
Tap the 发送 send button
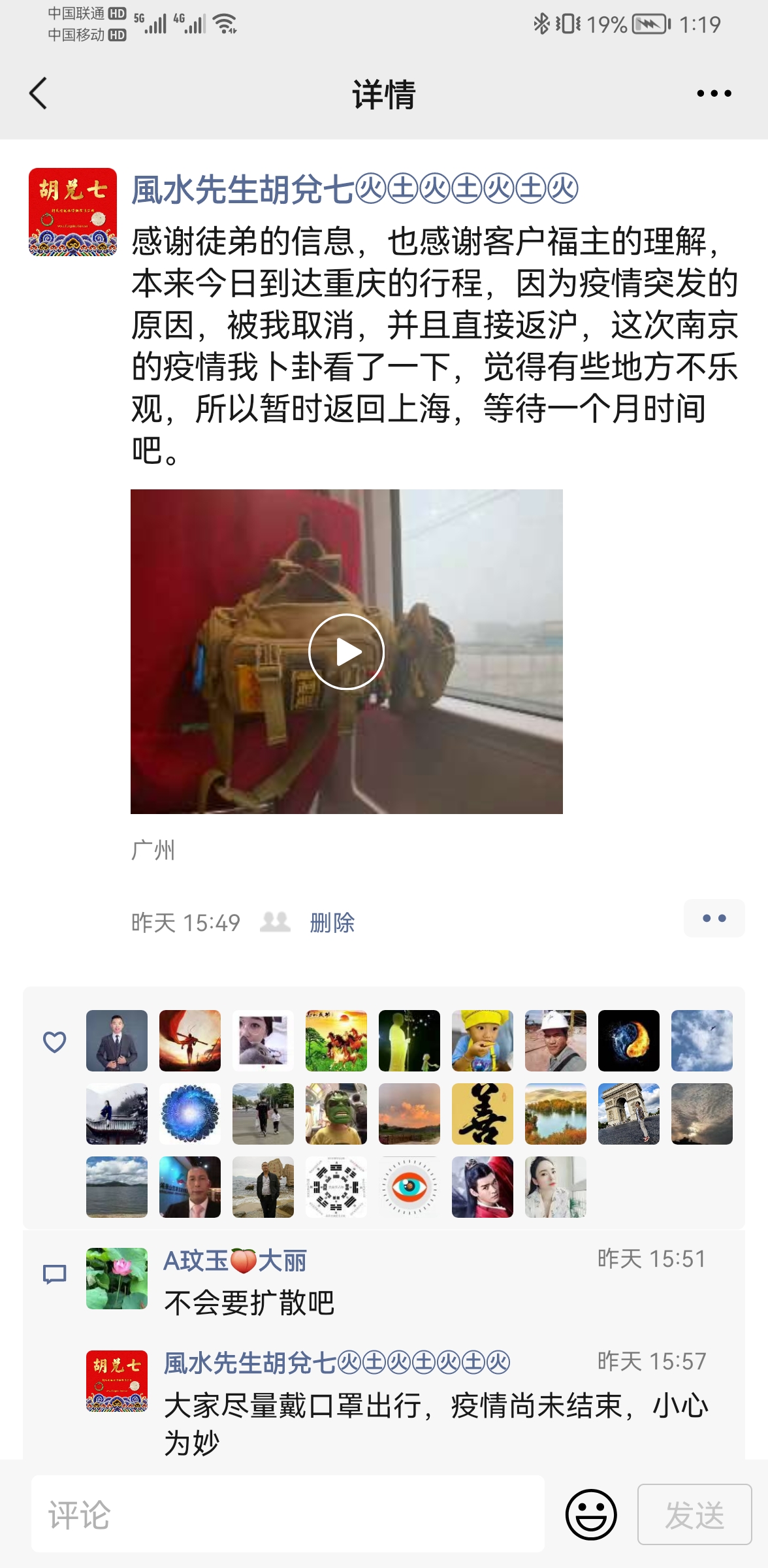click(694, 1514)
